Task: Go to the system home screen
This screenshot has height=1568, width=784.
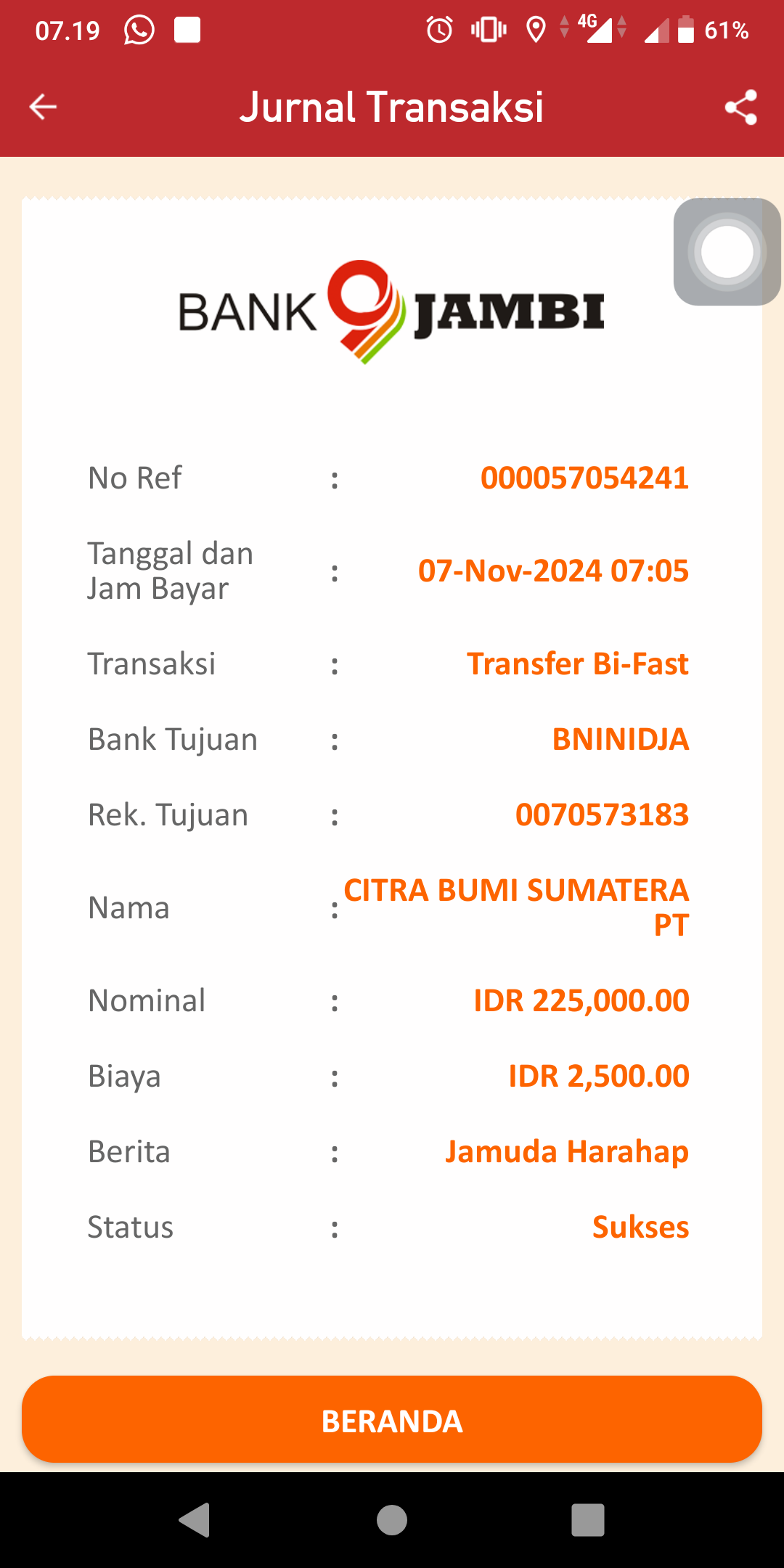Action: (392, 1520)
